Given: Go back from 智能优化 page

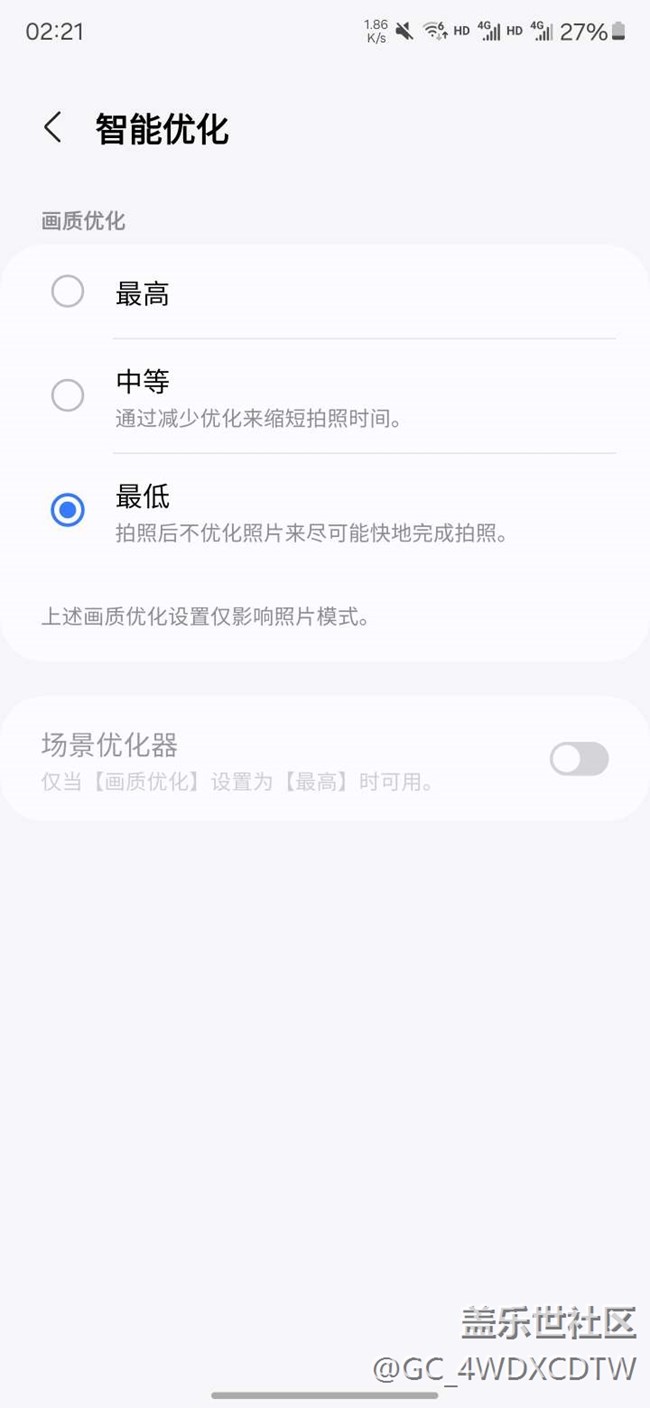Looking at the screenshot, I should 52,128.
